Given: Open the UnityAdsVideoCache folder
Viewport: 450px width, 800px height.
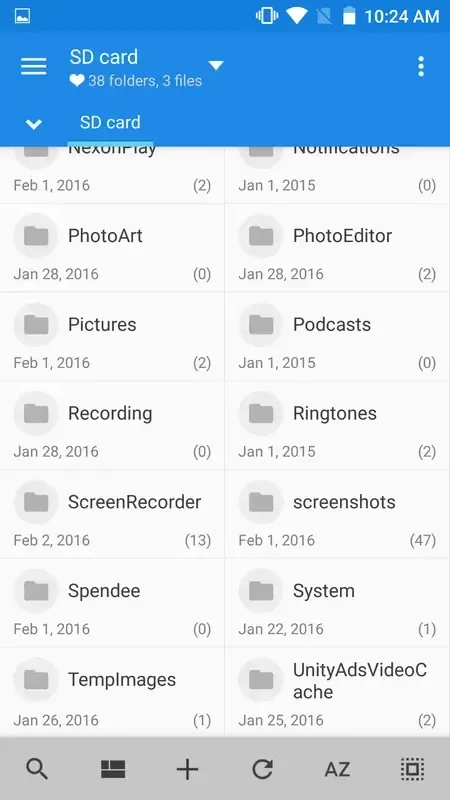Looking at the screenshot, I should 337,692.
